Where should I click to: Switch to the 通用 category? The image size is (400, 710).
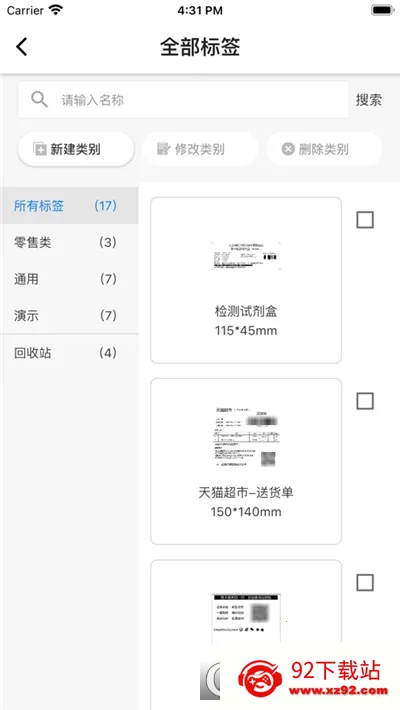(x=69, y=279)
